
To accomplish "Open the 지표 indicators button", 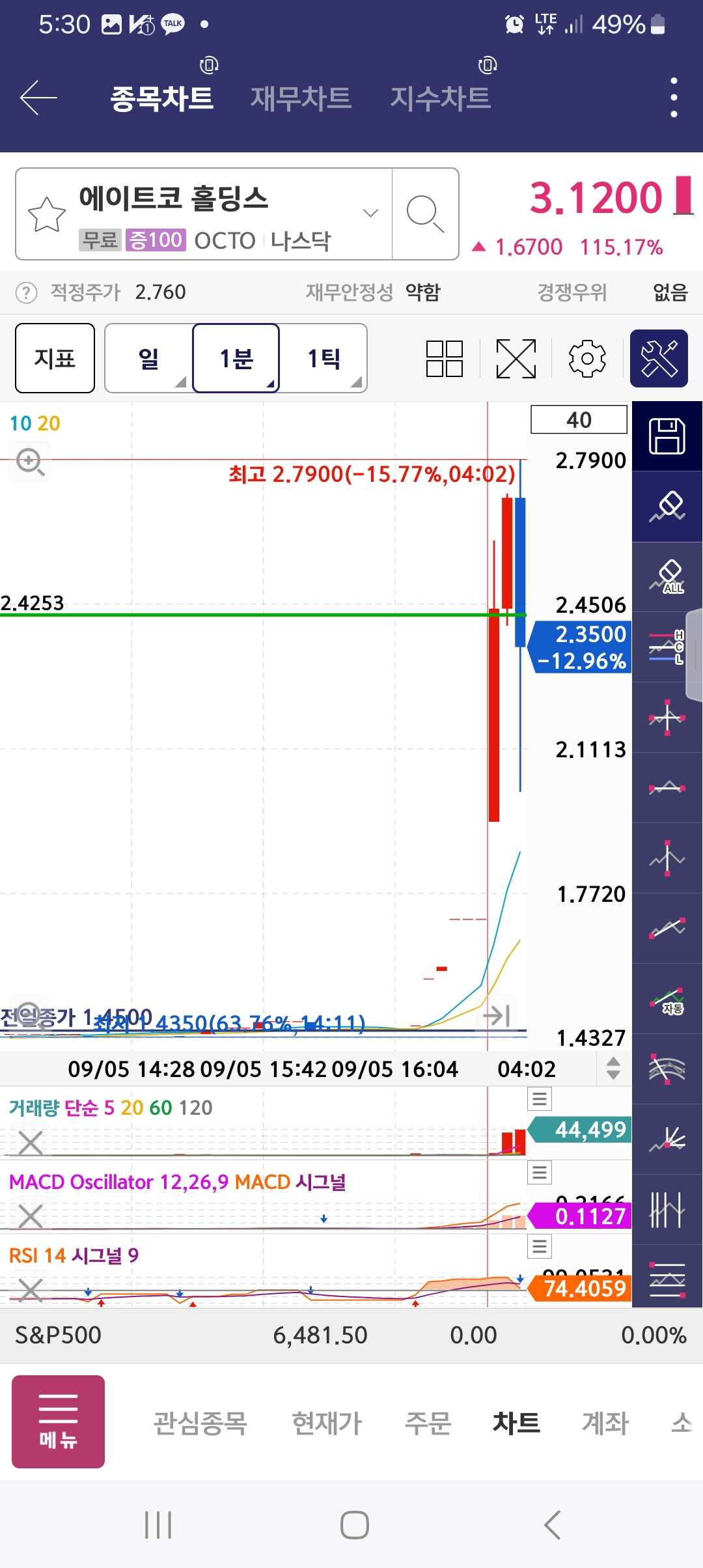I will (x=55, y=358).
